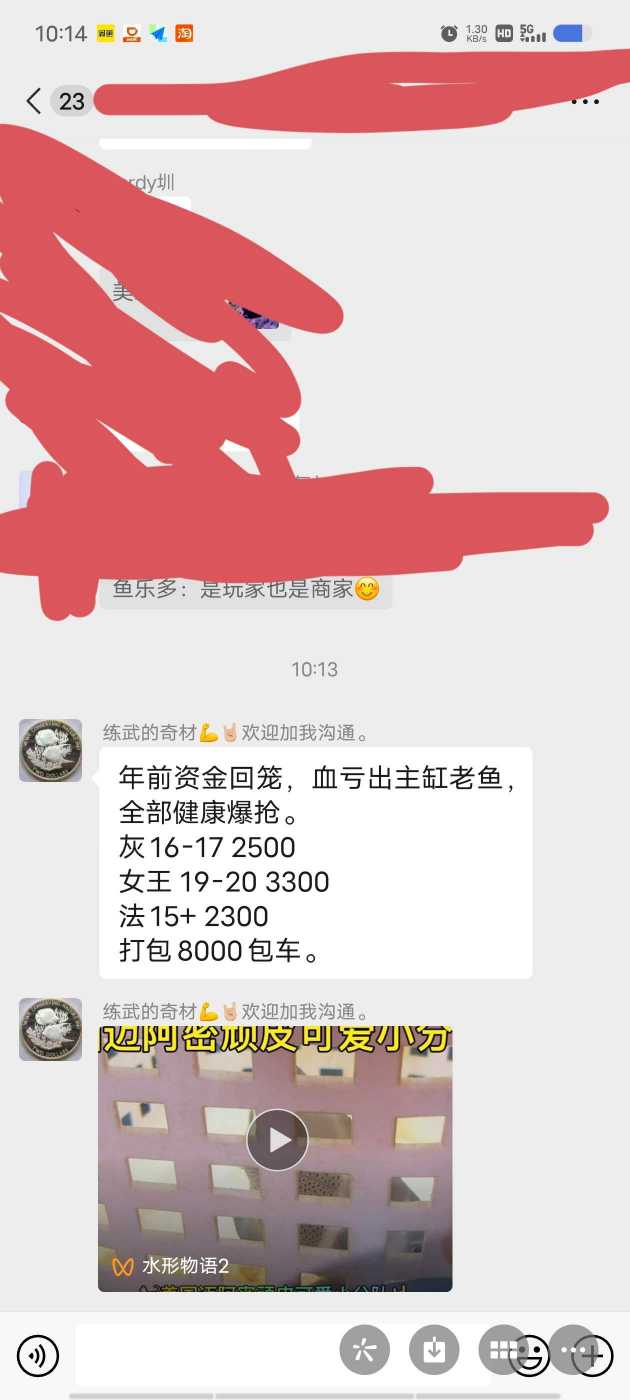Tap the floating download button
This screenshot has width=630, height=1400.
(x=434, y=1350)
